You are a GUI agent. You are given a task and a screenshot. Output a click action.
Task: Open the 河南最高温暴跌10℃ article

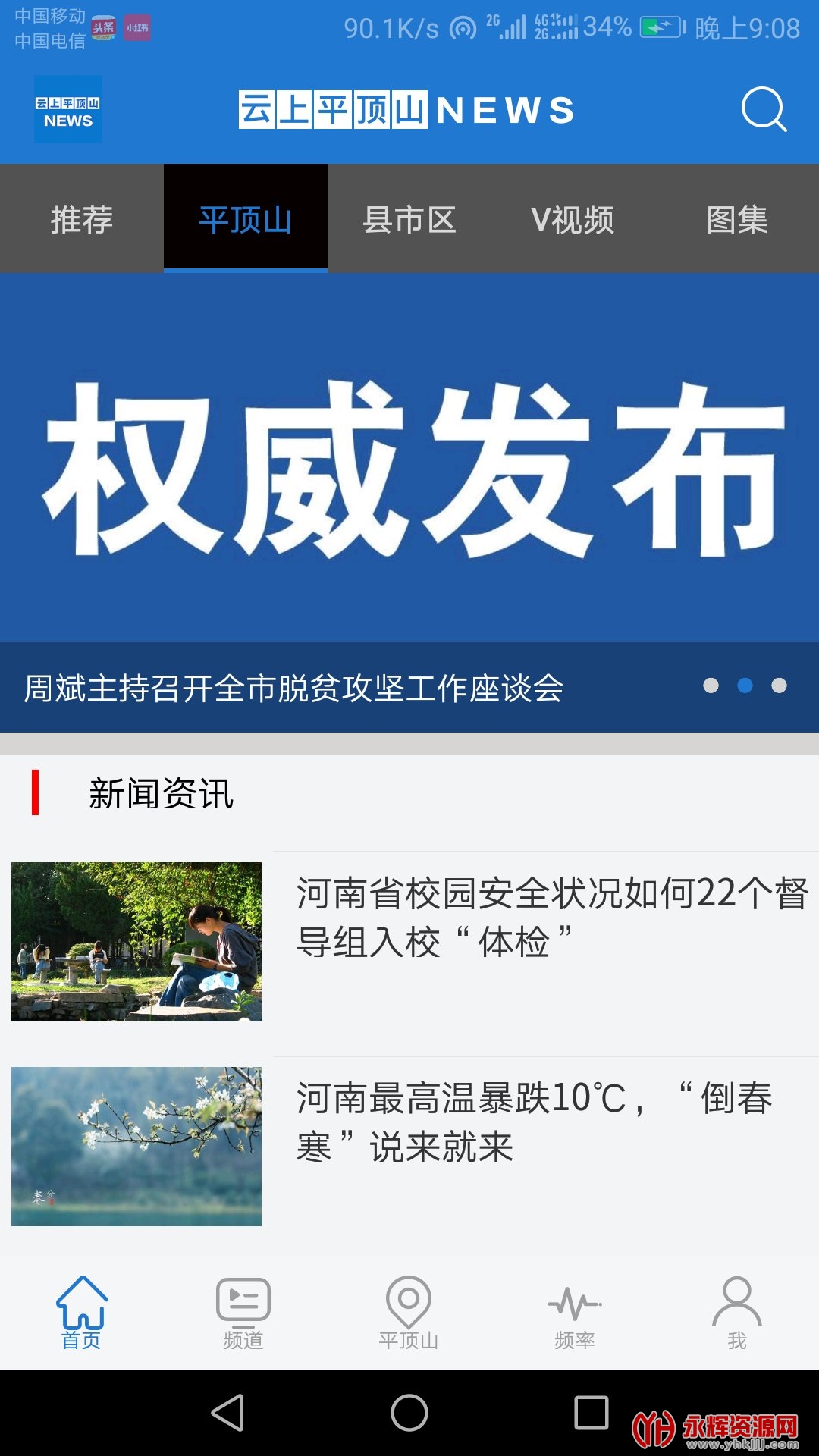[534, 1122]
